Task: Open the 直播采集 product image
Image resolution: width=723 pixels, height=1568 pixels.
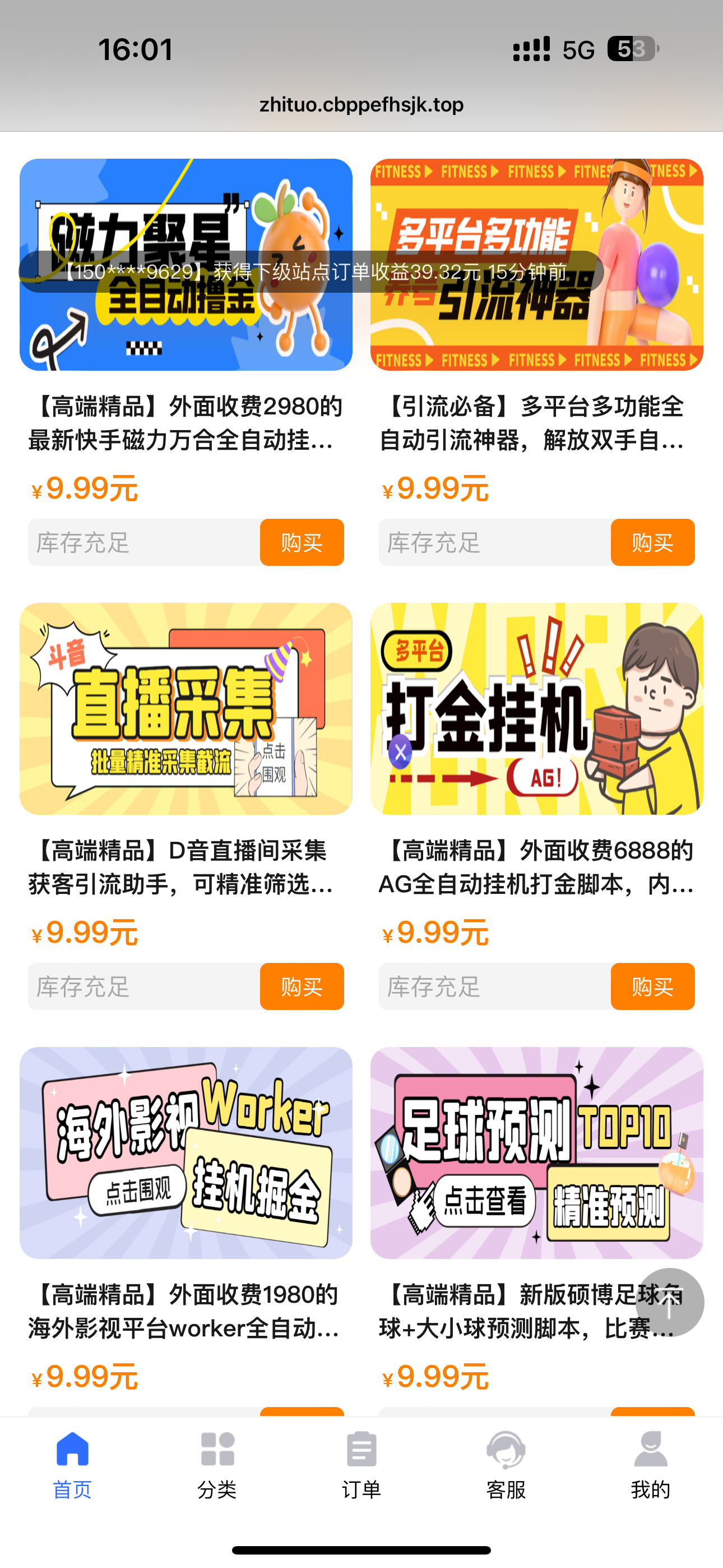Action: (186, 708)
